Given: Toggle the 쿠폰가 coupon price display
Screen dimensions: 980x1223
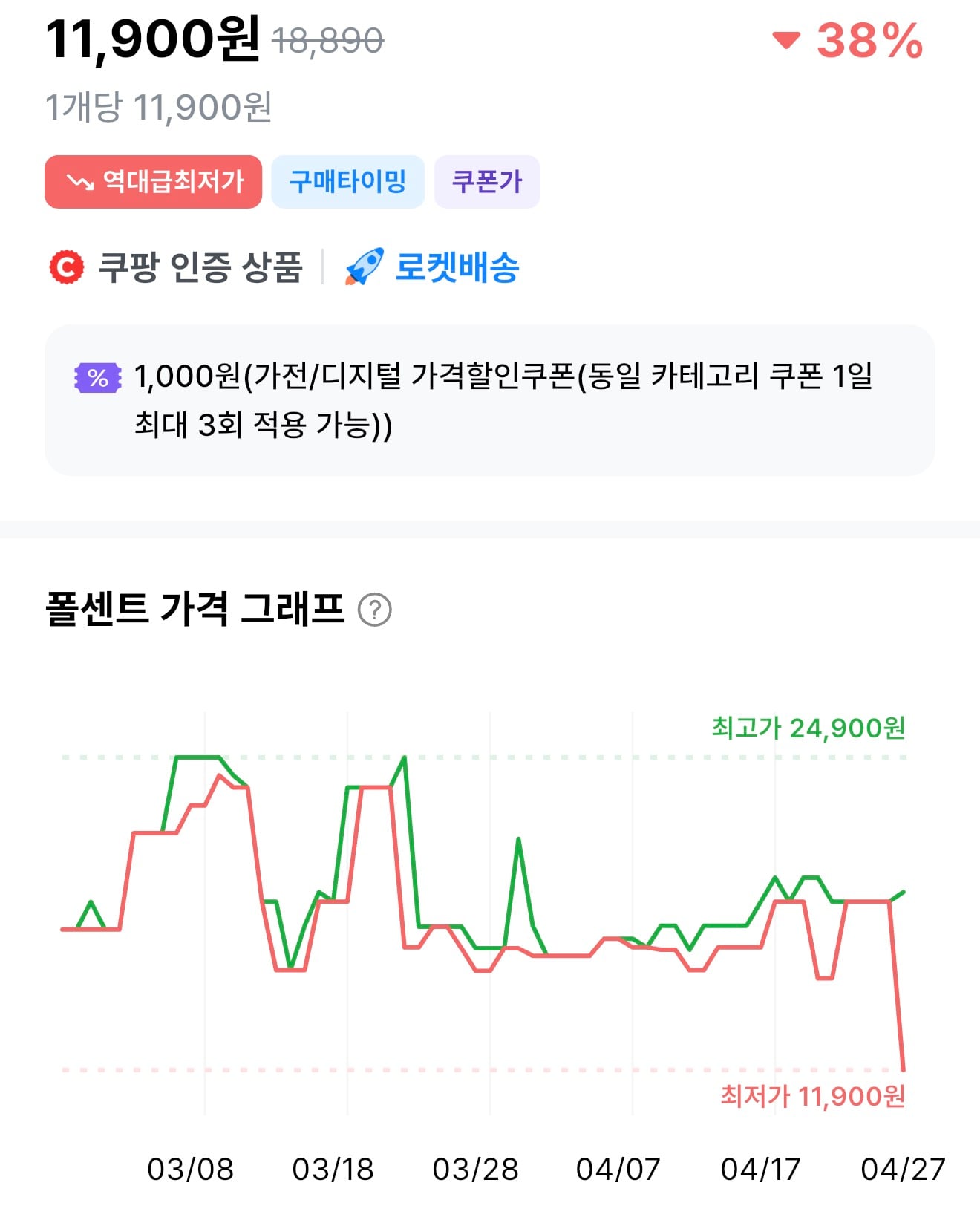Looking at the screenshot, I should [x=487, y=180].
